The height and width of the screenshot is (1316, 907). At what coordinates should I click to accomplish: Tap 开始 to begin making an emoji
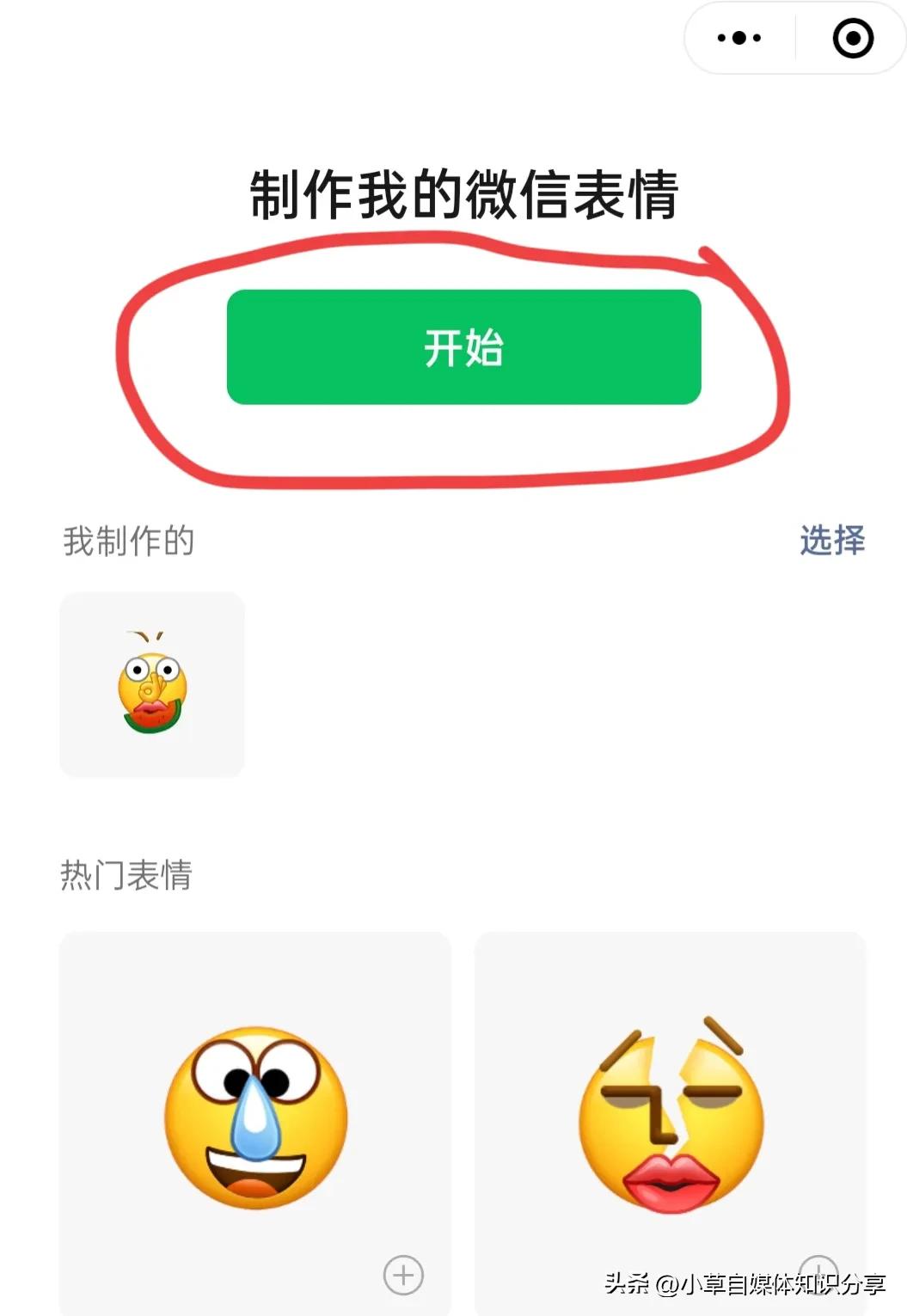[464, 347]
